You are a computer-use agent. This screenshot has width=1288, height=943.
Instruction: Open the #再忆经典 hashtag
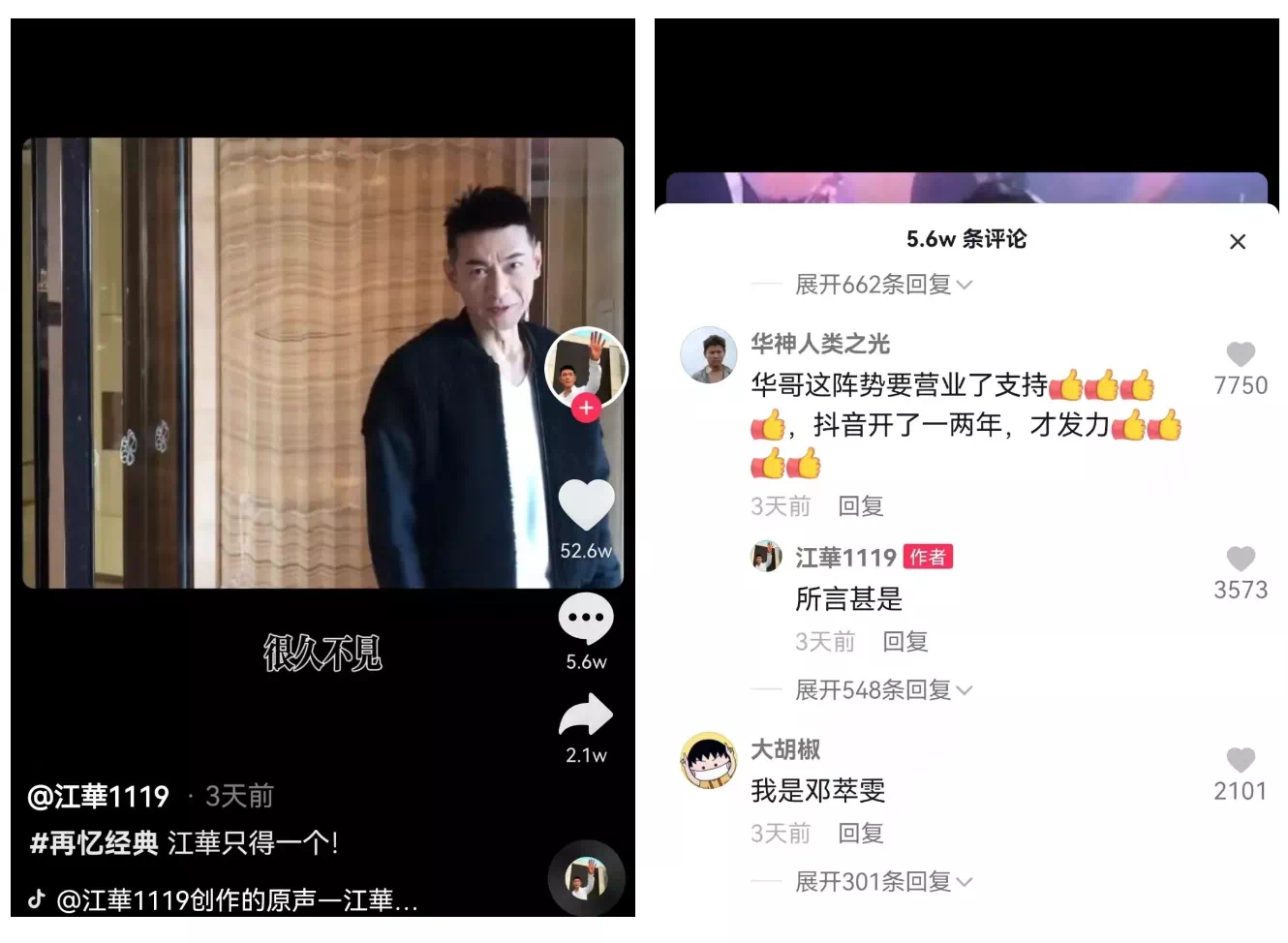[94, 843]
